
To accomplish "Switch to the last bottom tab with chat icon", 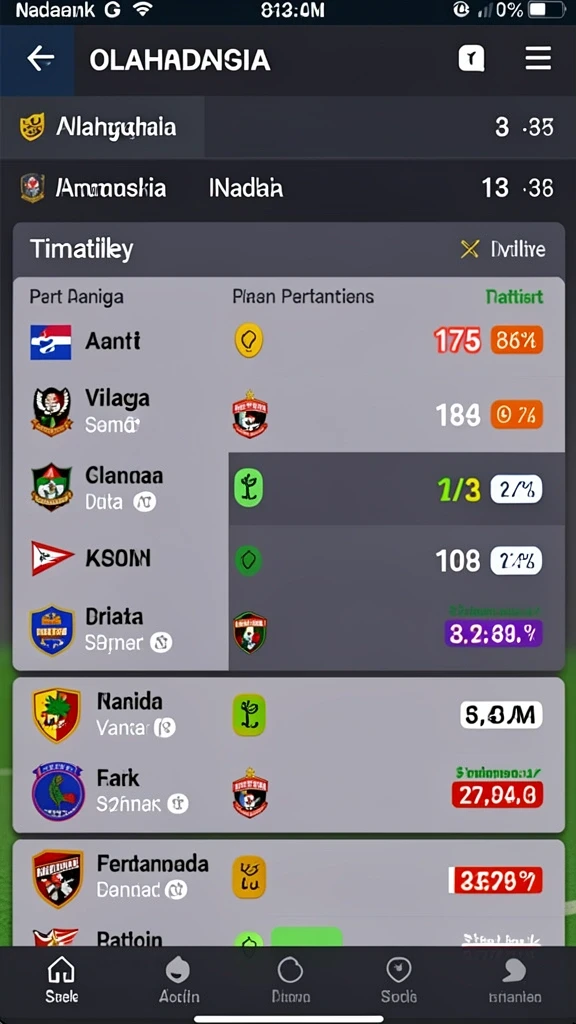I will click(x=515, y=979).
